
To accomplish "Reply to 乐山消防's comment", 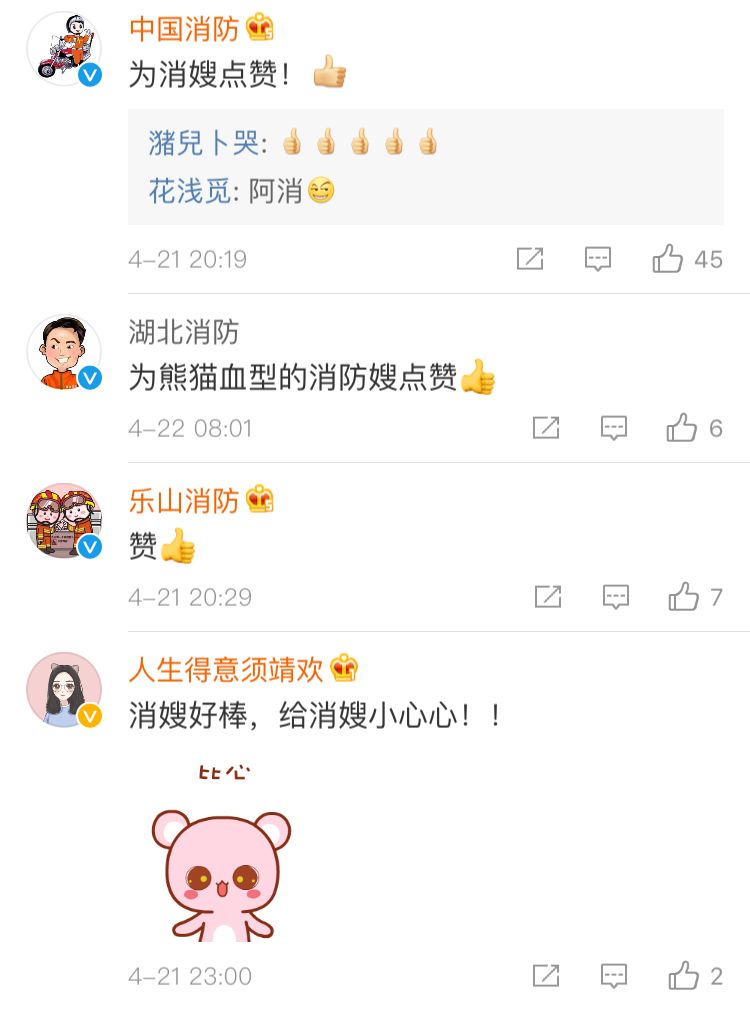I will coord(615,597).
